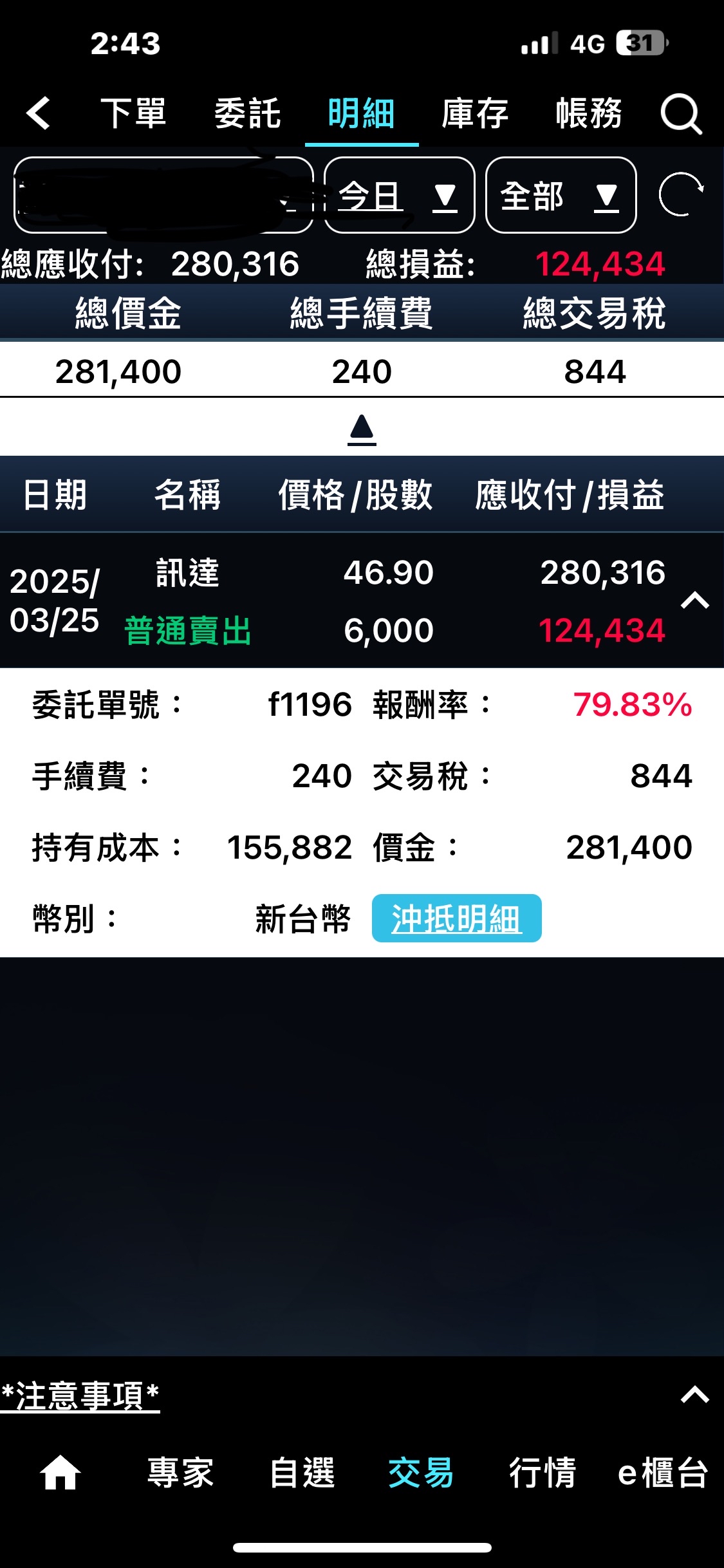Open the 行情 bottom tab
This screenshot has height=1568, width=724.
pos(543,1472)
